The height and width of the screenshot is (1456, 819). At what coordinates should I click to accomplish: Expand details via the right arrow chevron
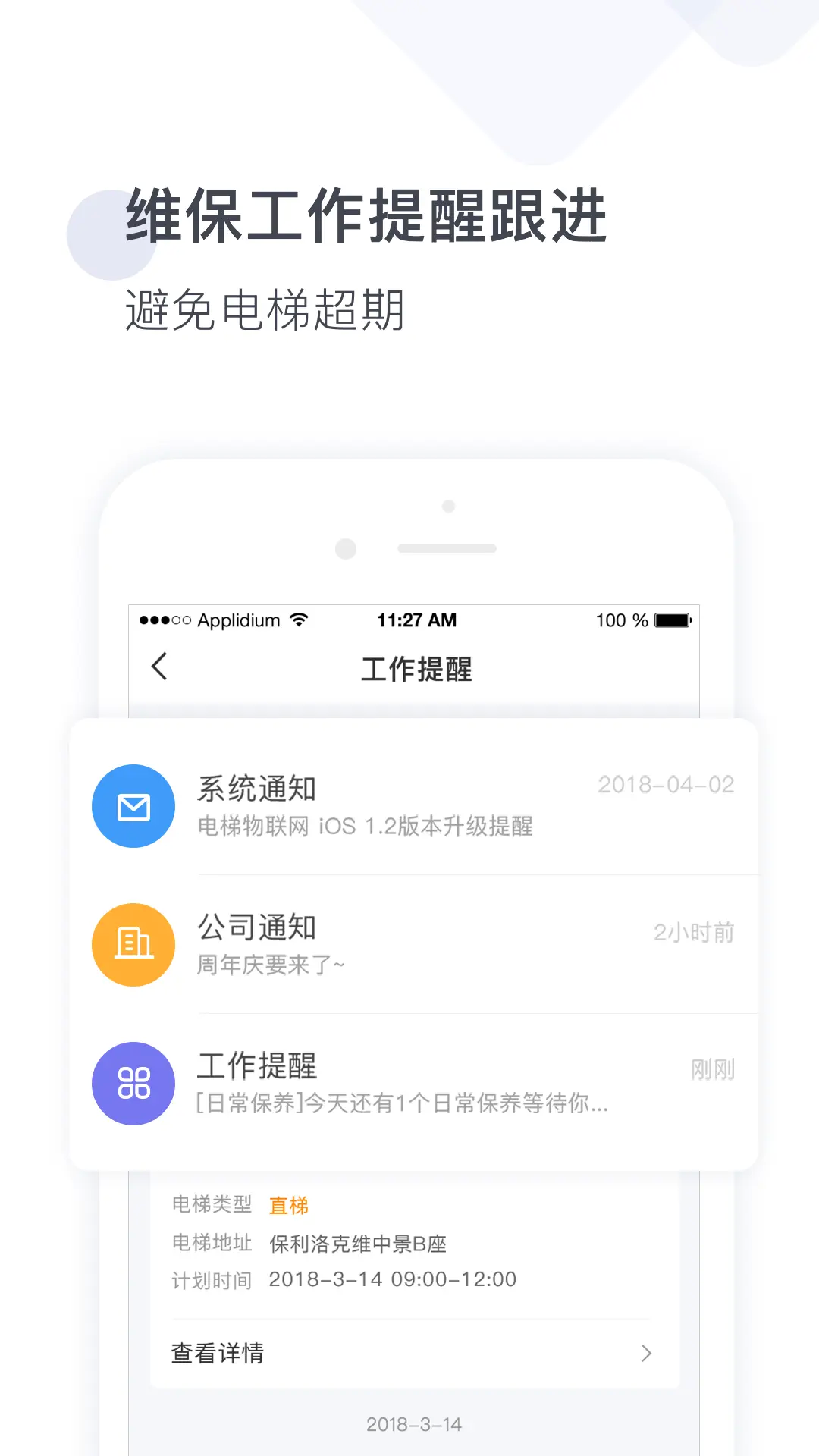coord(646,1353)
